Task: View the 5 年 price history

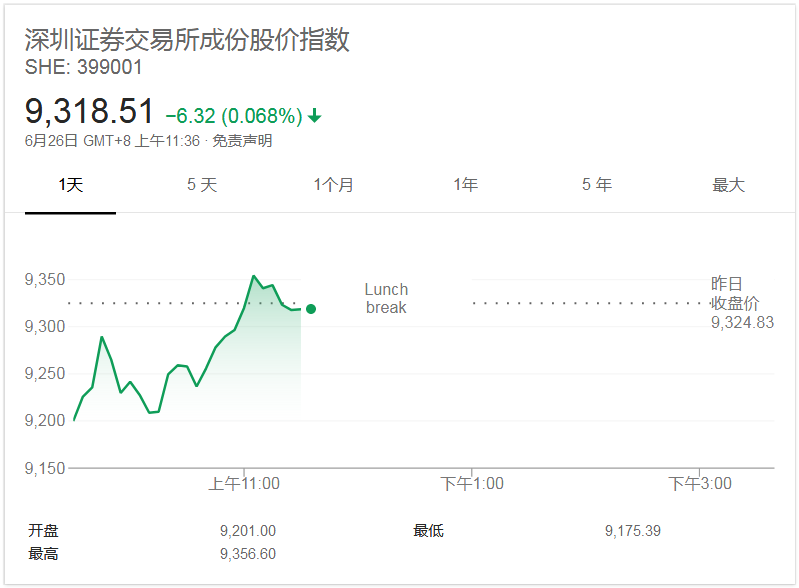Action: pos(597,185)
